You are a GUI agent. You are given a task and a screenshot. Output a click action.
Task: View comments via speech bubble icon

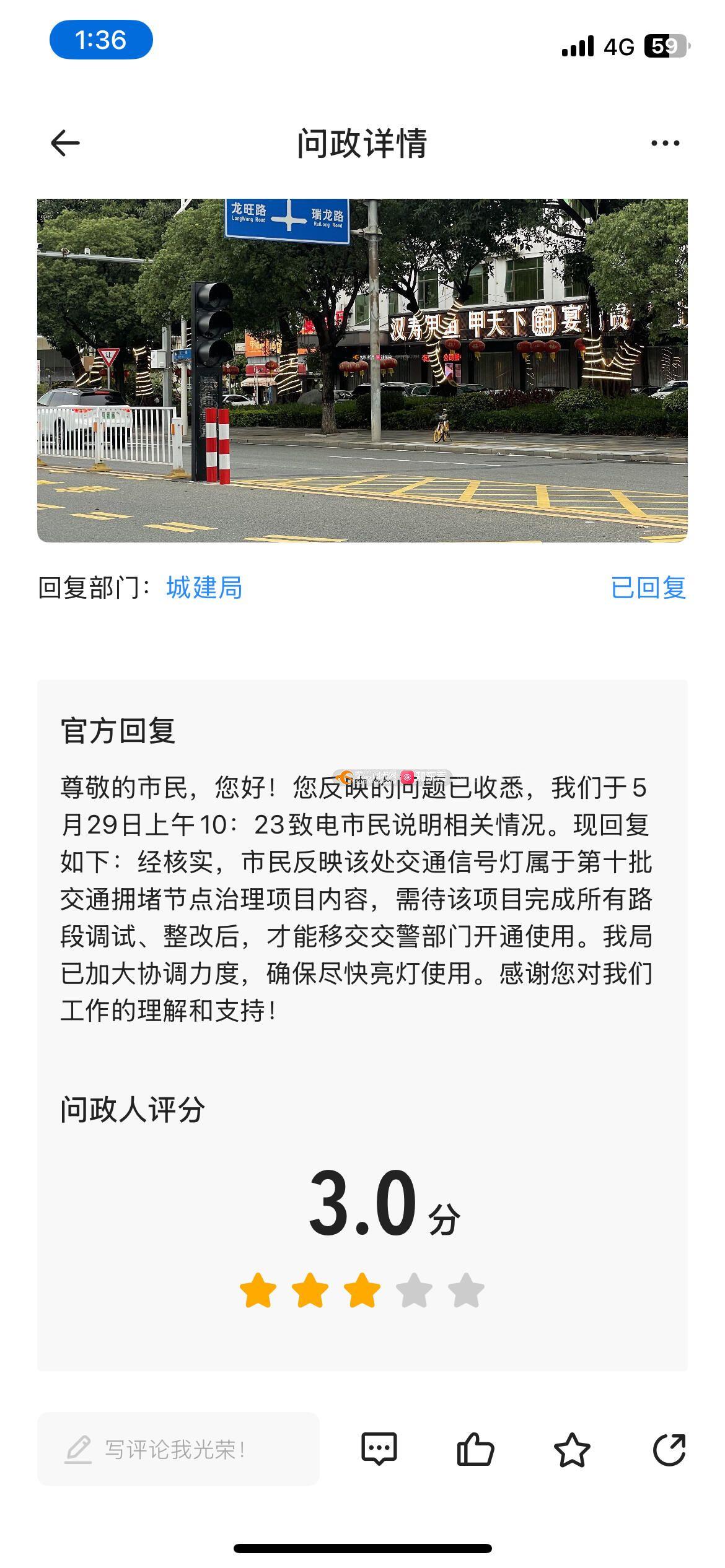click(379, 1449)
